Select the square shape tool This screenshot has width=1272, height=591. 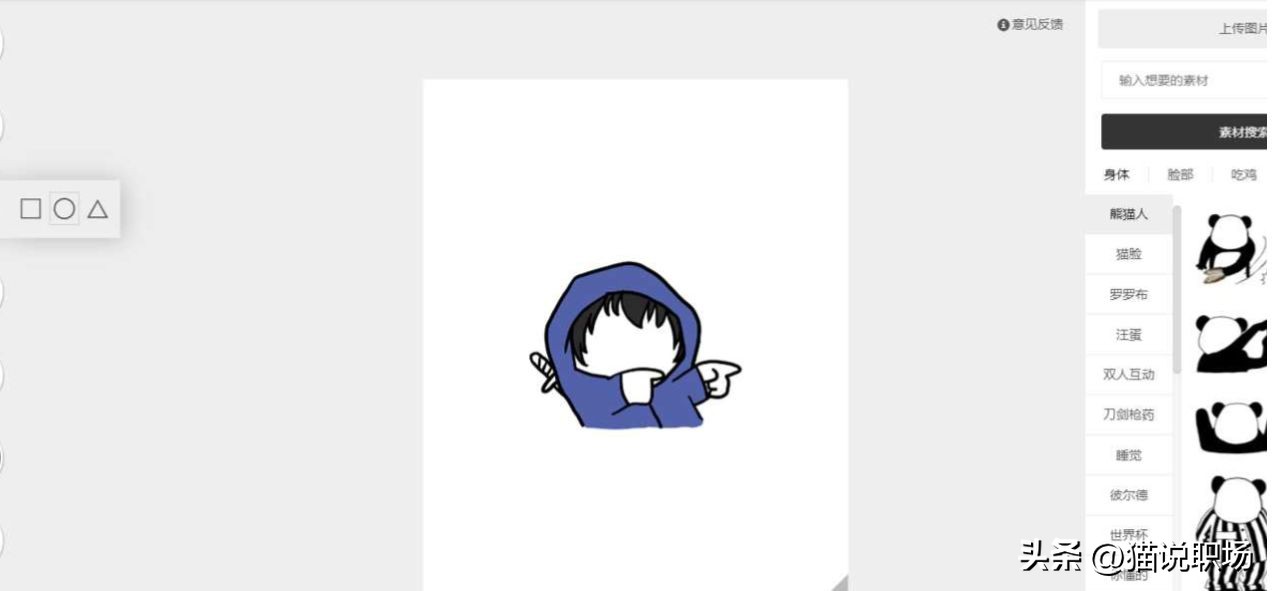[x=31, y=209]
